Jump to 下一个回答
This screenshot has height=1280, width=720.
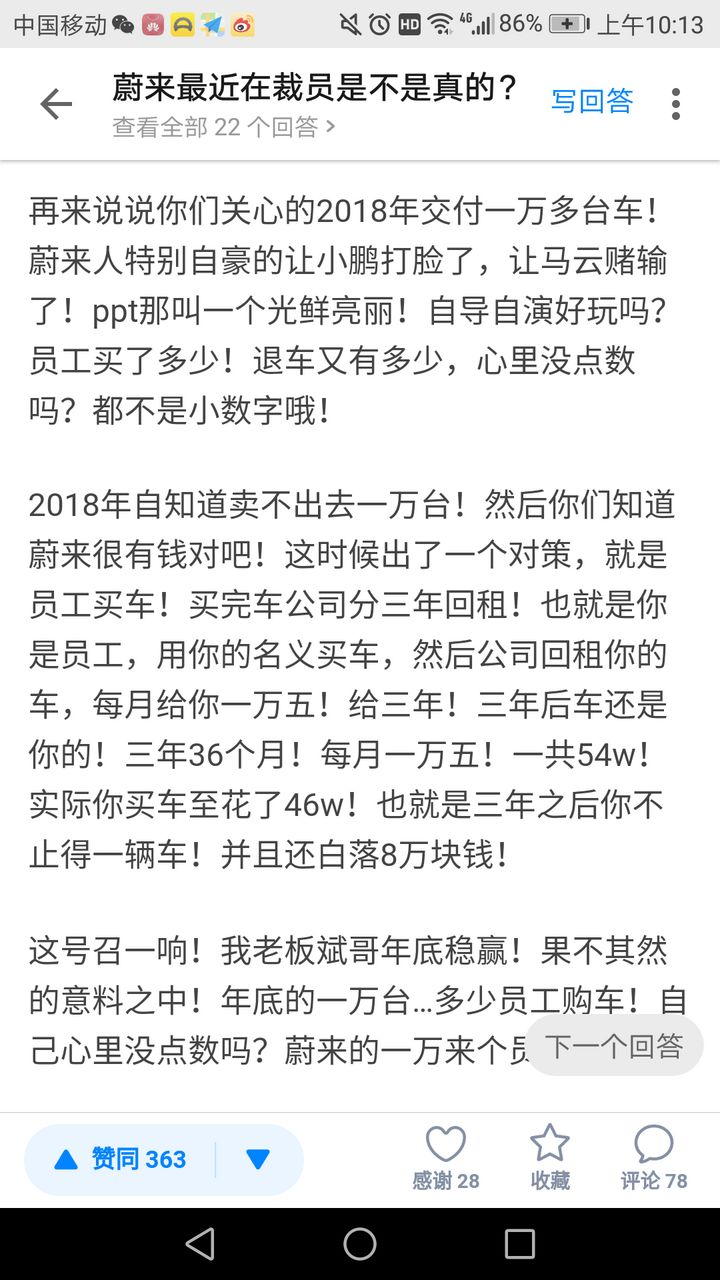coord(613,1047)
